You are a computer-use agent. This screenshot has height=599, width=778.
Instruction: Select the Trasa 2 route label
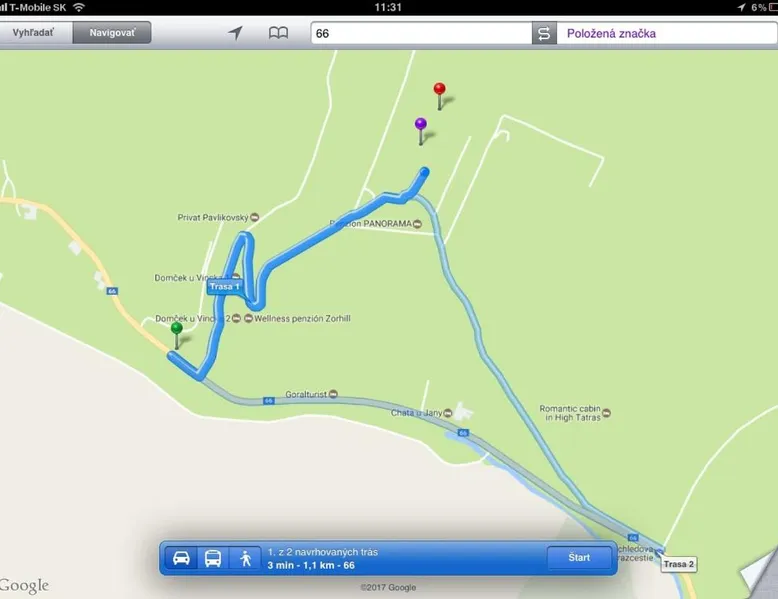coord(679,564)
